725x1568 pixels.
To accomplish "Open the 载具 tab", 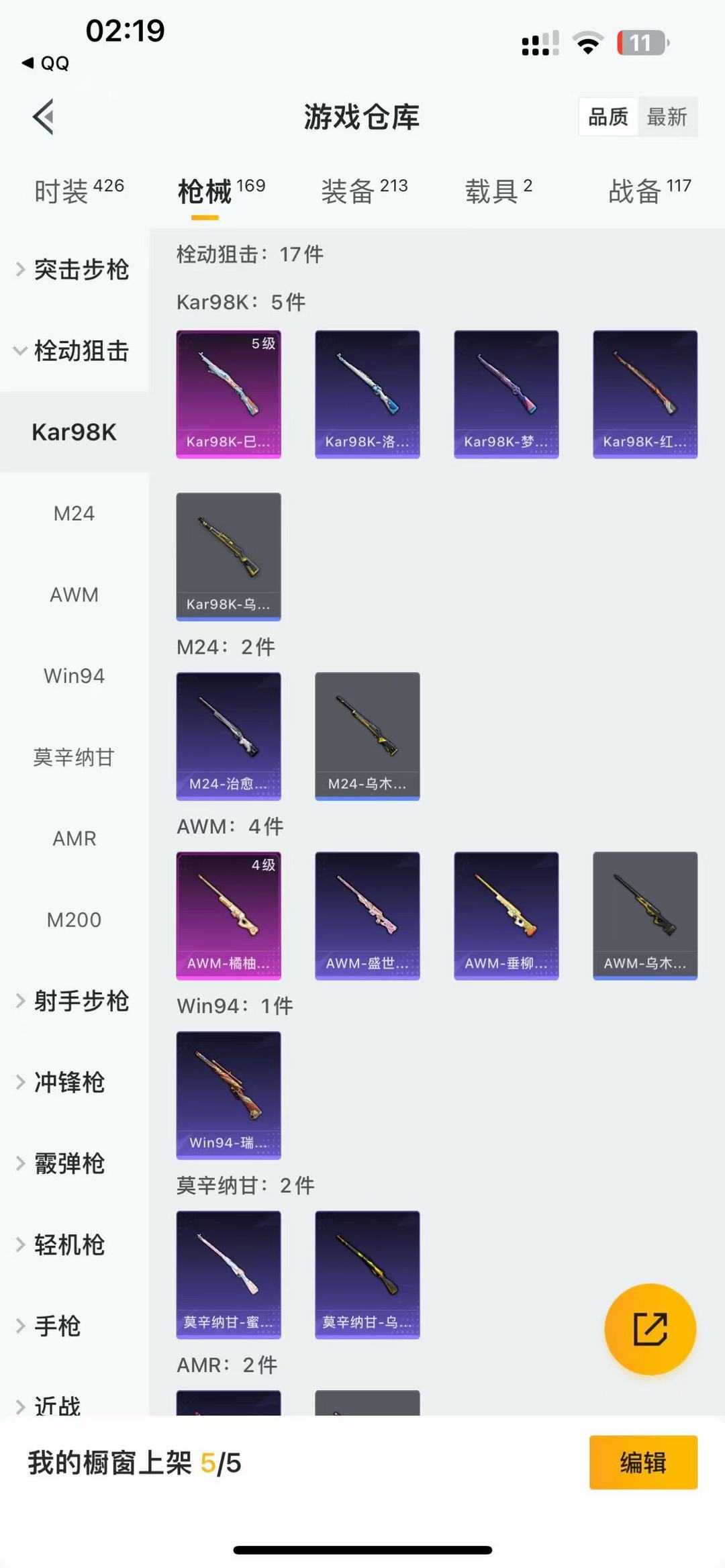I will tap(499, 191).
